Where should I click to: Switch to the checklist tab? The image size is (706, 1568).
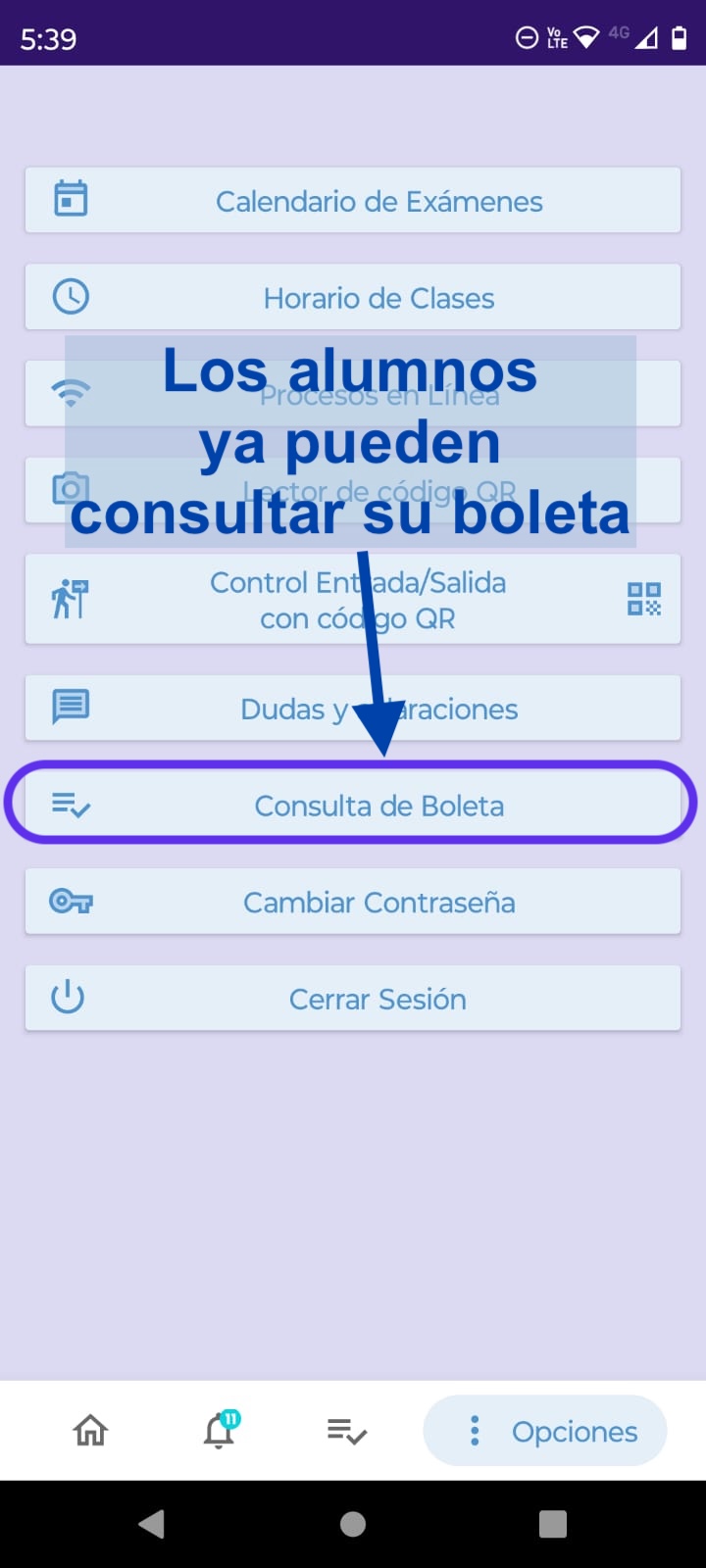coord(346,1432)
